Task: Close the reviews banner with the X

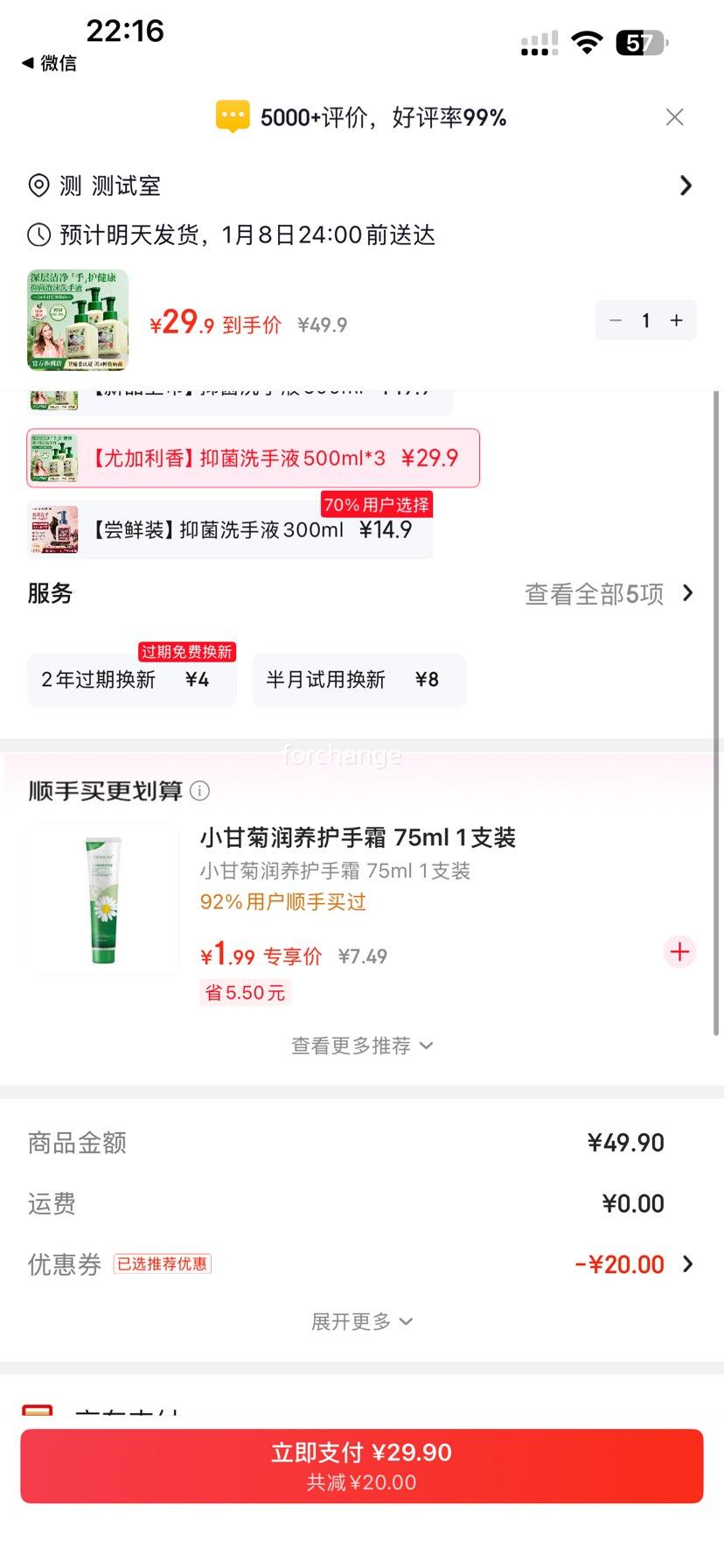Action: pos(674,116)
